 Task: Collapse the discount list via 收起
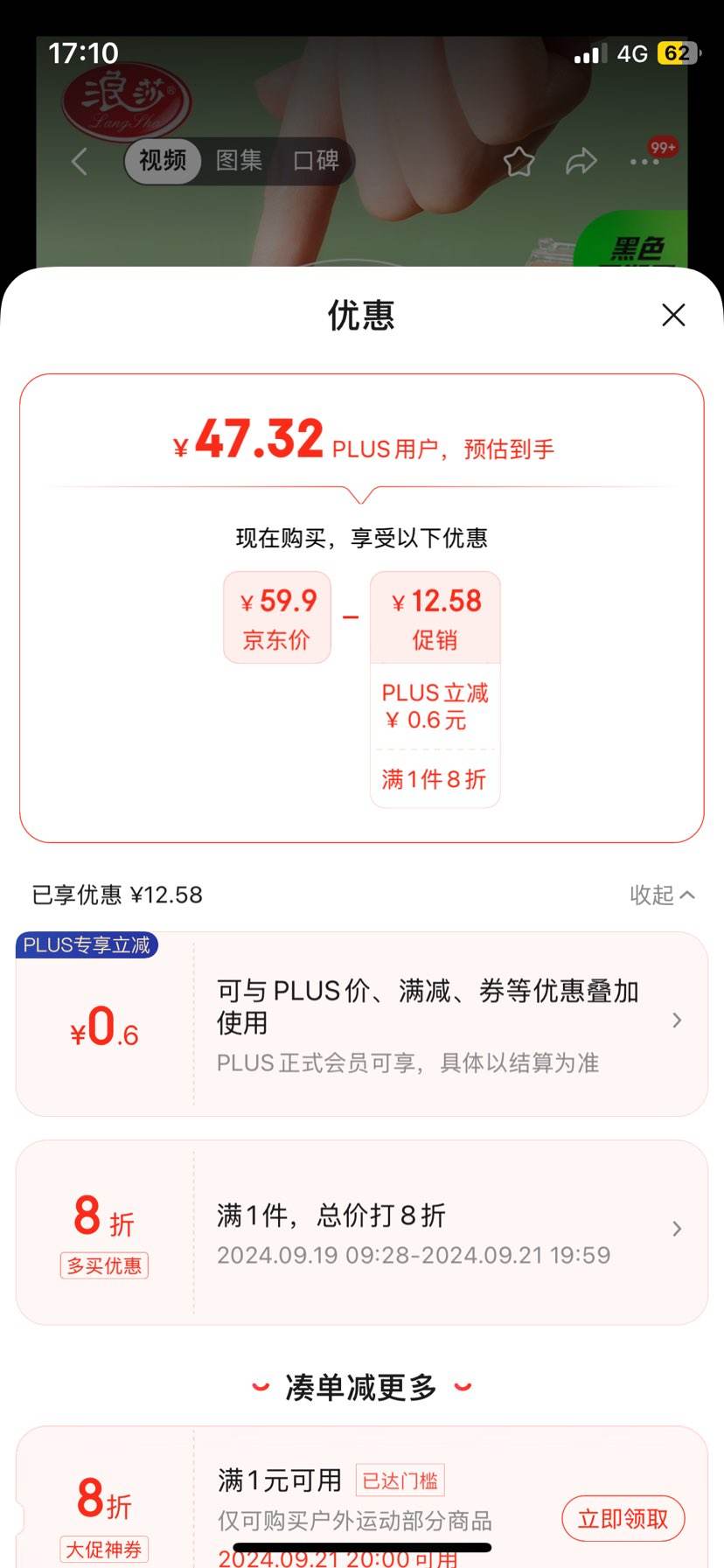[x=662, y=895]
